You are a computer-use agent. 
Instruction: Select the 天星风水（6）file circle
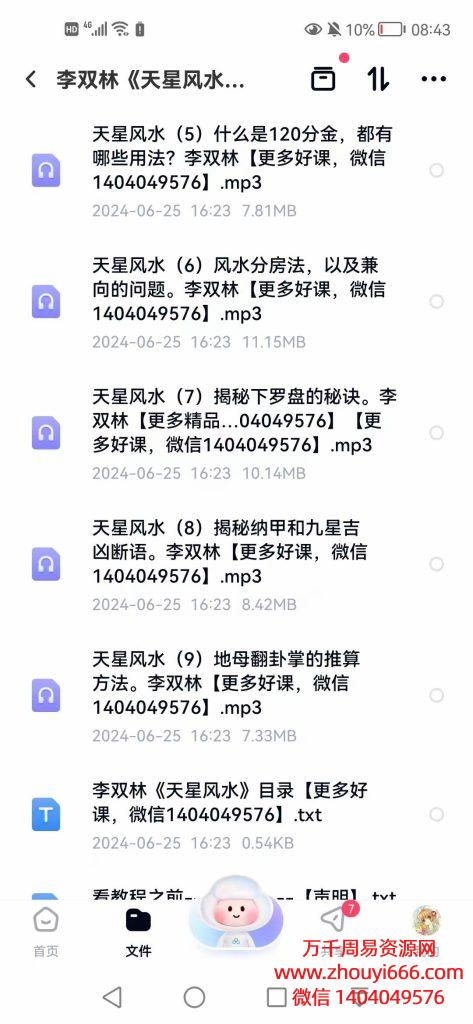(x=436, y=301)
